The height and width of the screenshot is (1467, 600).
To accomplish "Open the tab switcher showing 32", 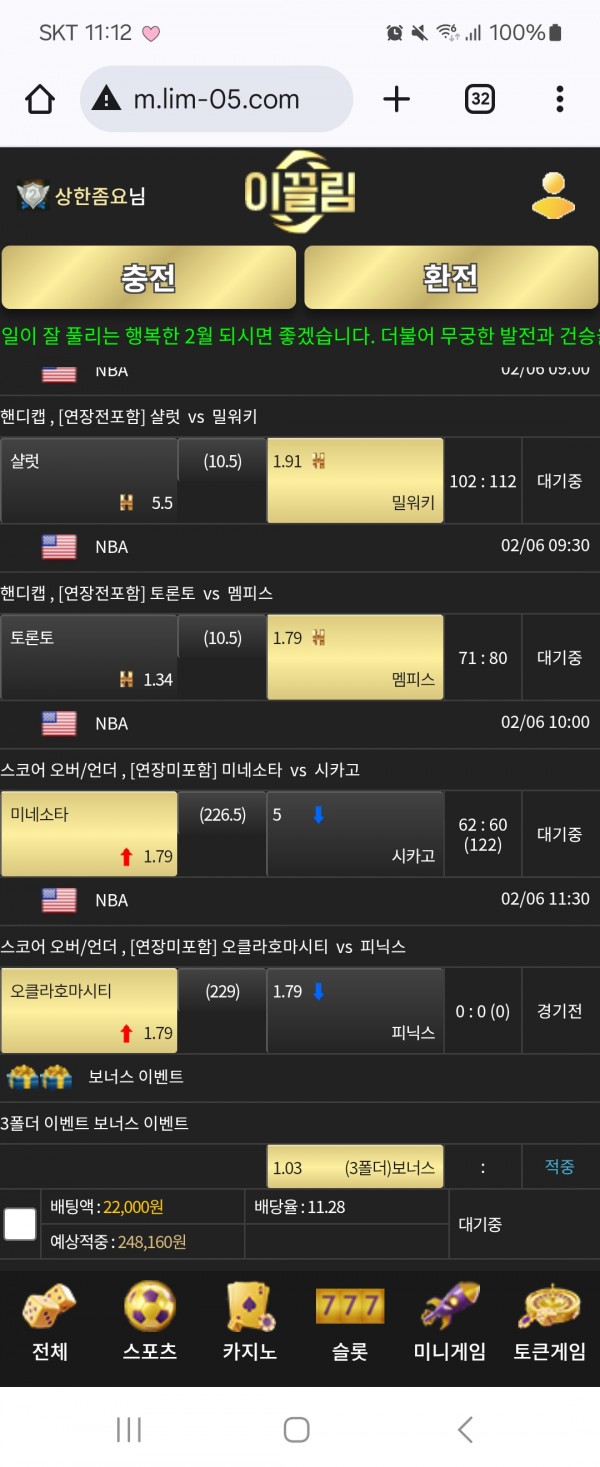I will [x=480, y=99].
